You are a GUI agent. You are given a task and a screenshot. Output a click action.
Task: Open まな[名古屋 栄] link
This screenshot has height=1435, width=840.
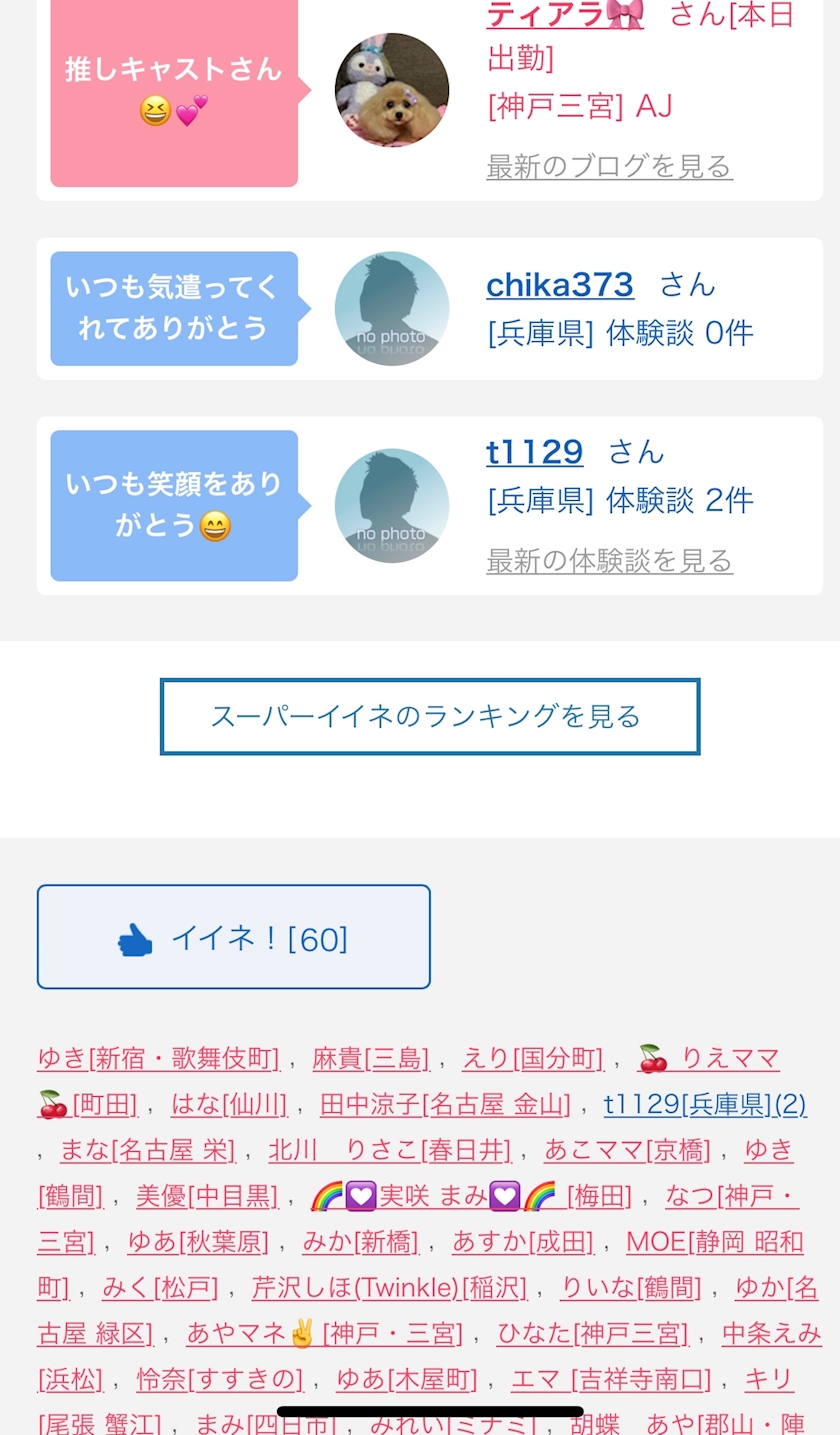tap(147, 1150)
